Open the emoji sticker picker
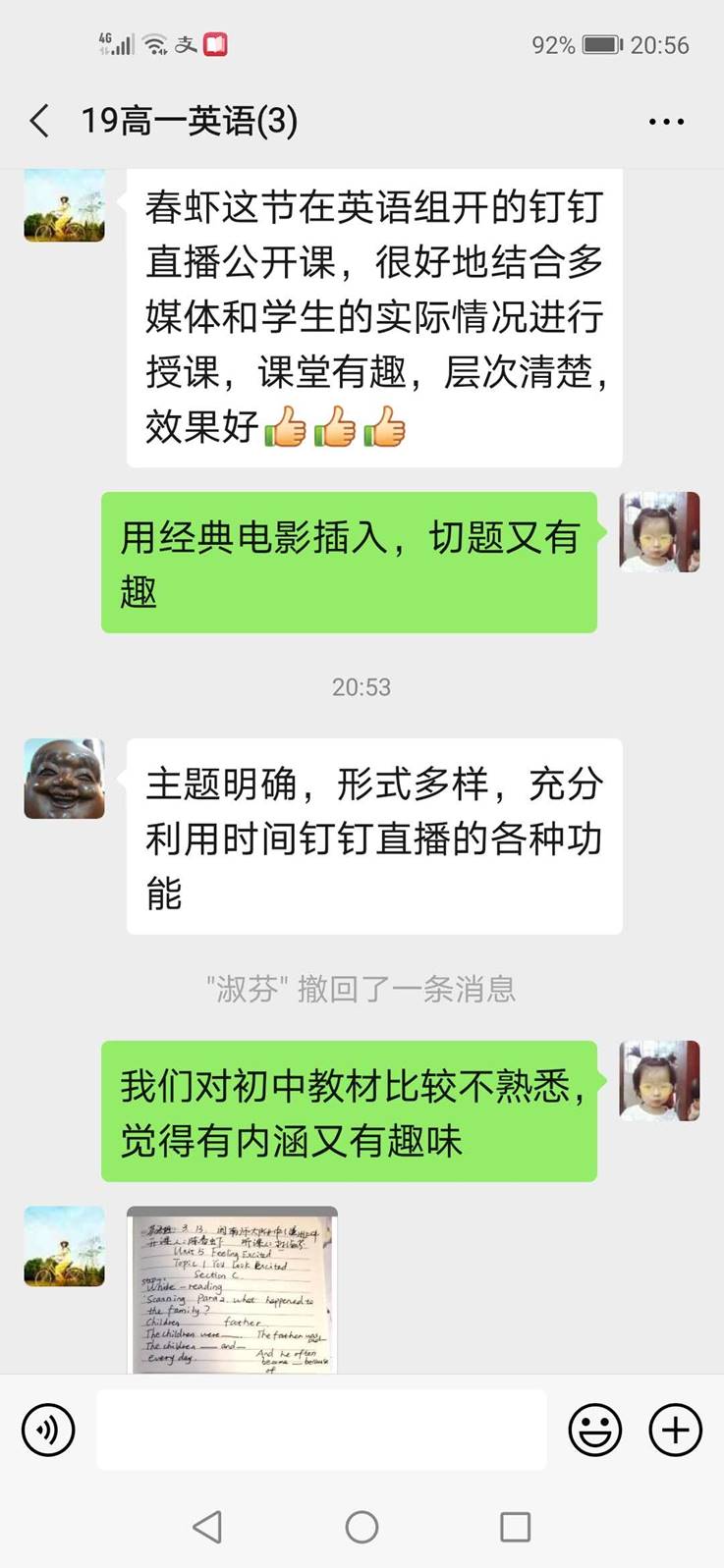 (x=595, y=1429)
